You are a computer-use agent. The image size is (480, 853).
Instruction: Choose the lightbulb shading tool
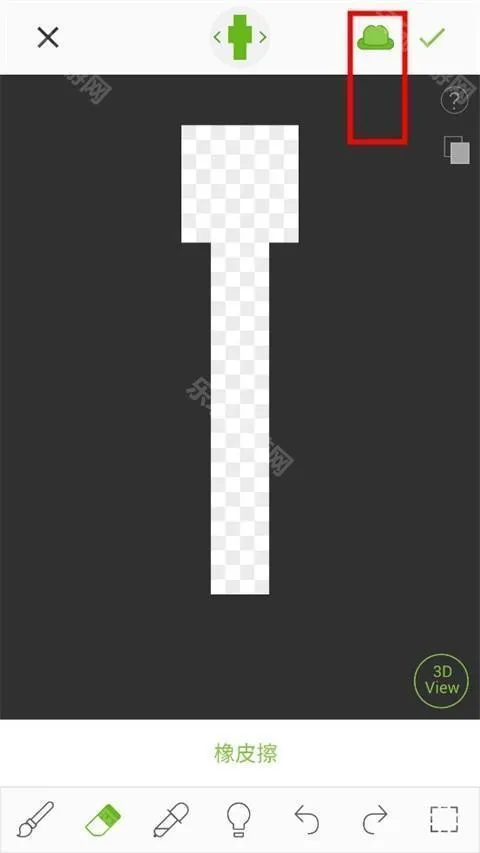pos(238,819)
